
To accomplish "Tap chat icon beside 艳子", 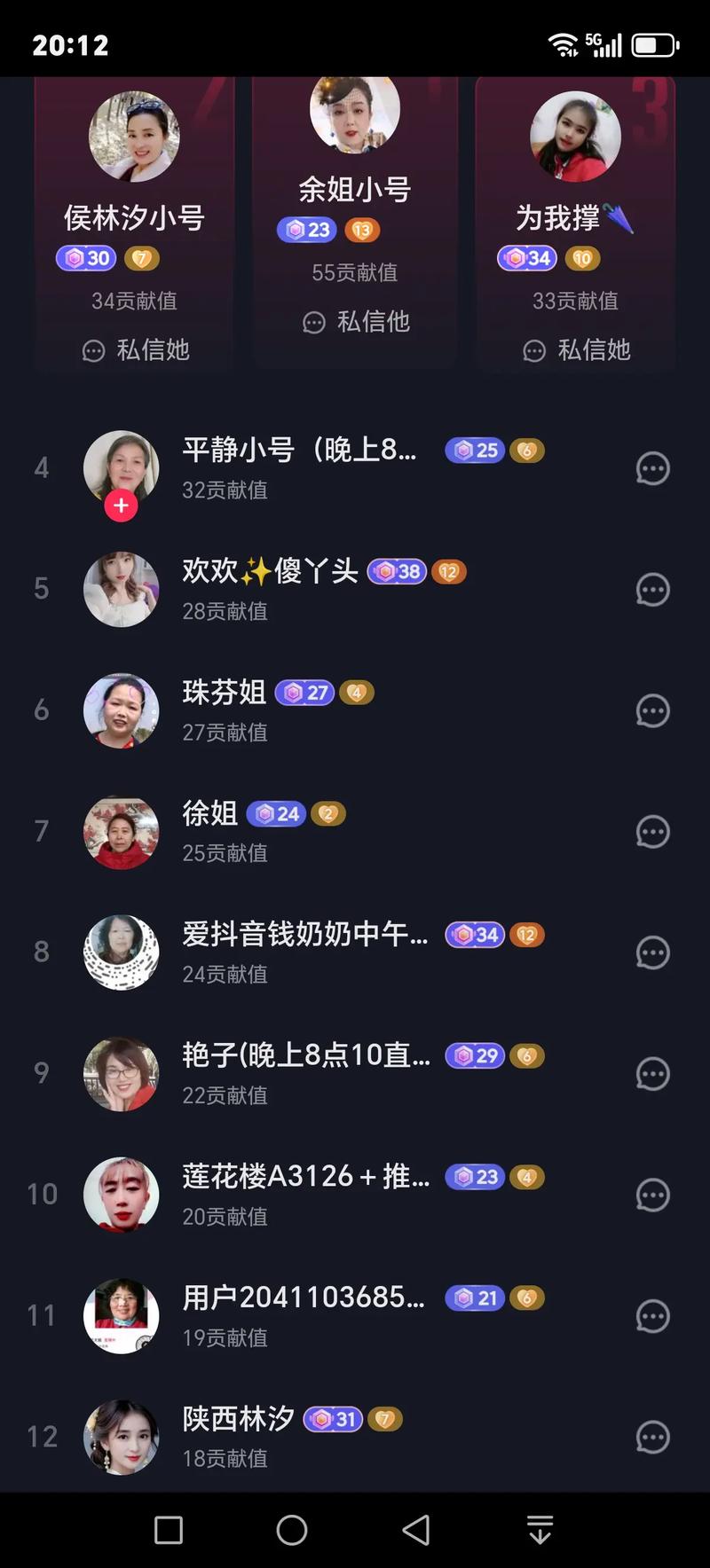I will 652,1073.
